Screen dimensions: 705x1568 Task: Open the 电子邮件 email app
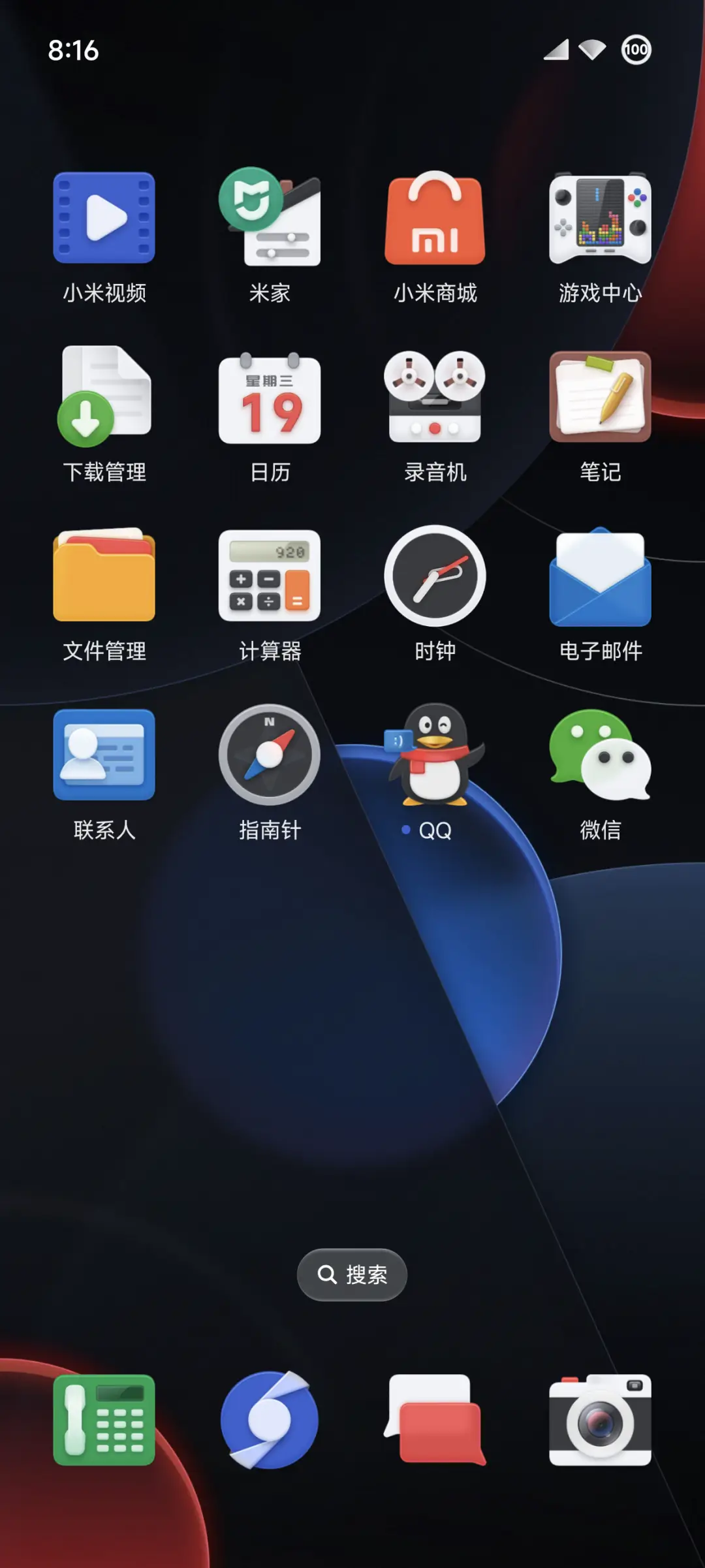[x=600, y=578]
